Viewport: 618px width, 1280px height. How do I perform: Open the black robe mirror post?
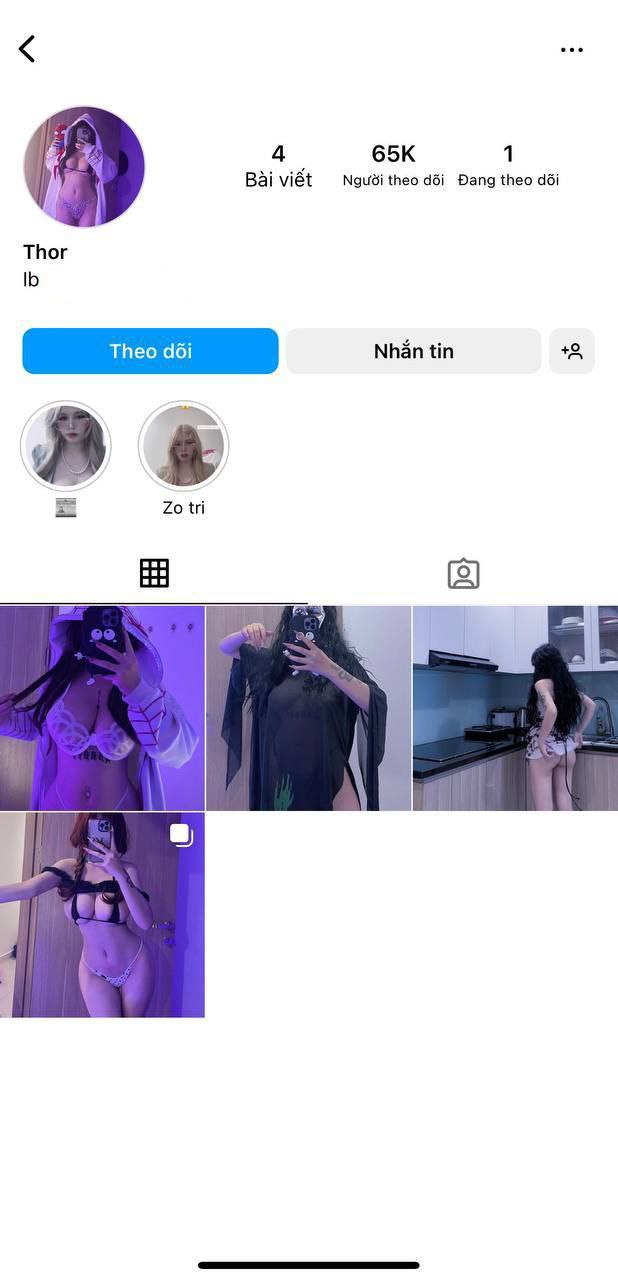(308, 708)
